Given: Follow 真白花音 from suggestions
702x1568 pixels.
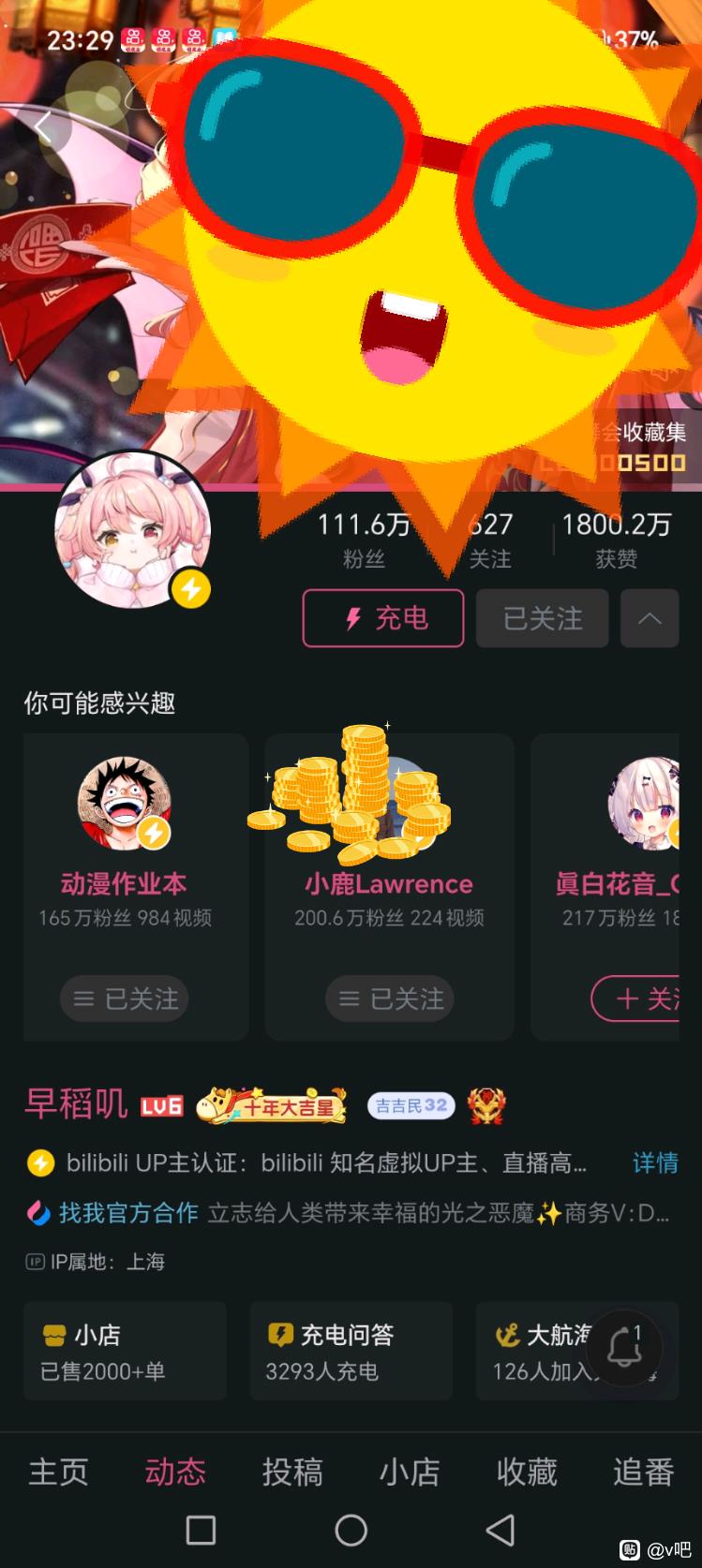Looking at the screenshot, I should click(639, 998).
